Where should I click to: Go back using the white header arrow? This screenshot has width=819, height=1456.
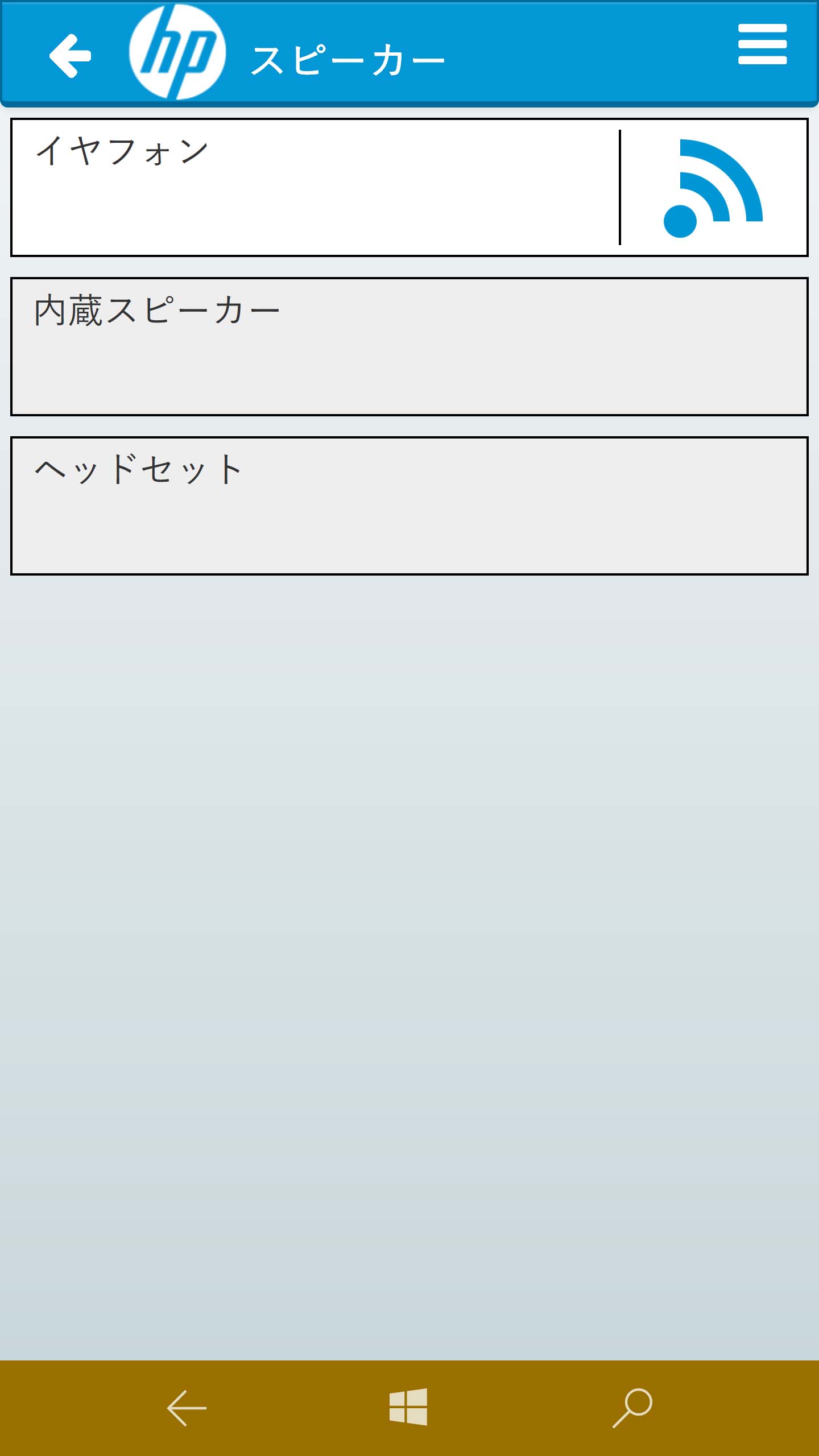pyautogui.click(x=70, y=56)
